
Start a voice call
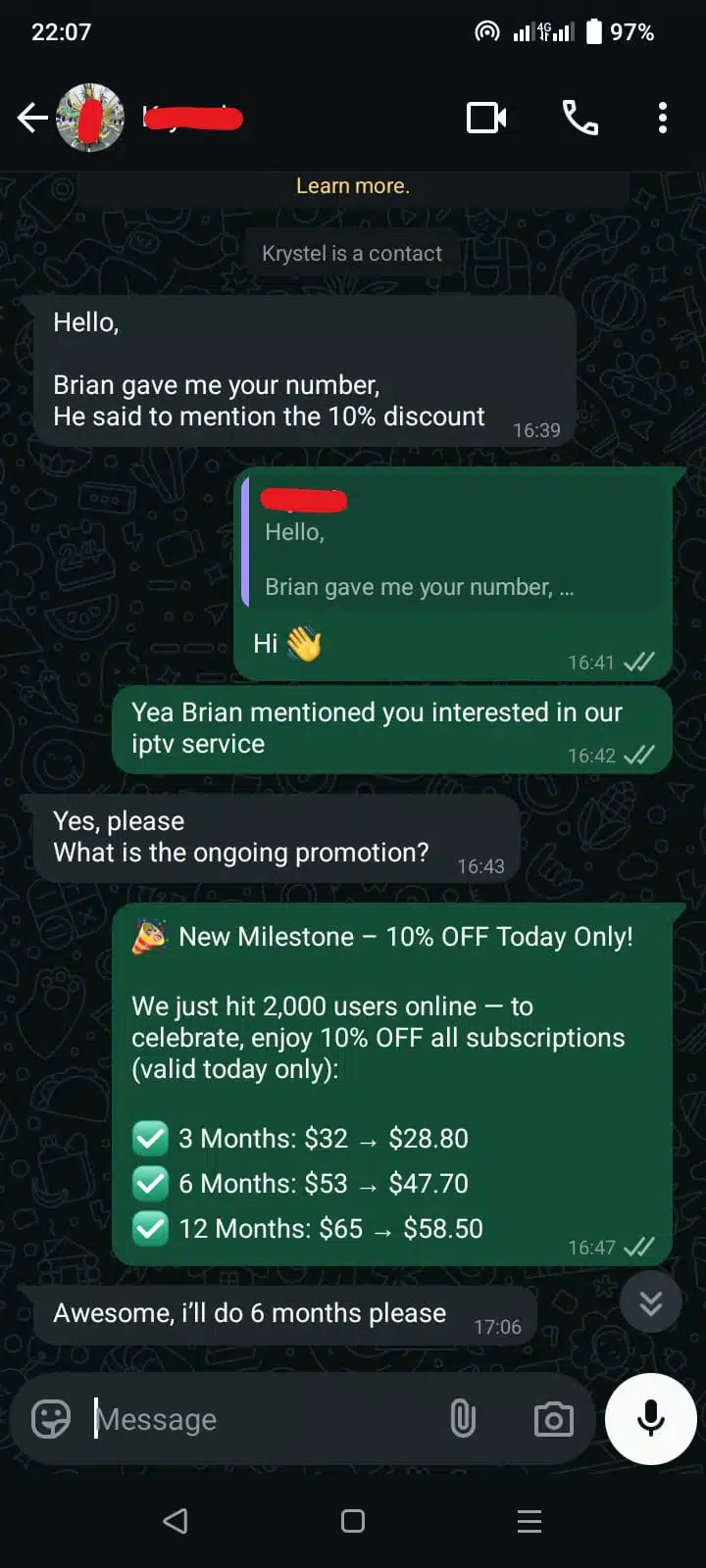tap(580, 119)
